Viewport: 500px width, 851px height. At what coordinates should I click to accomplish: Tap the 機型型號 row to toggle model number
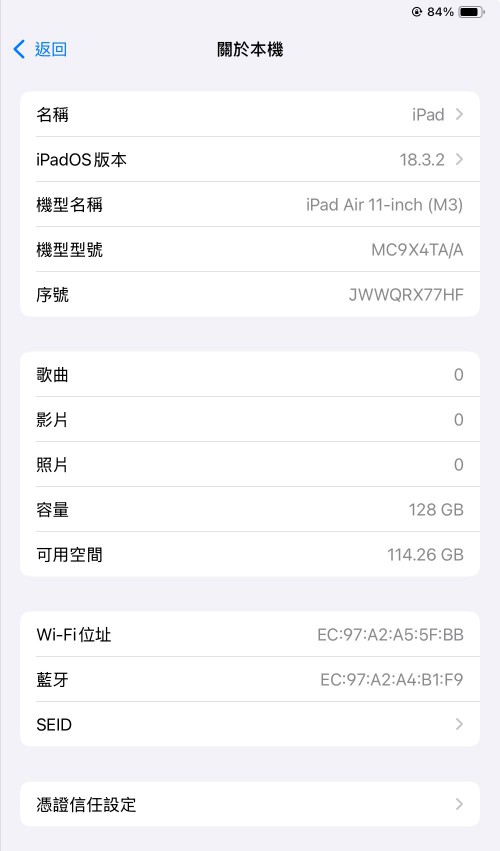[250, 250]
